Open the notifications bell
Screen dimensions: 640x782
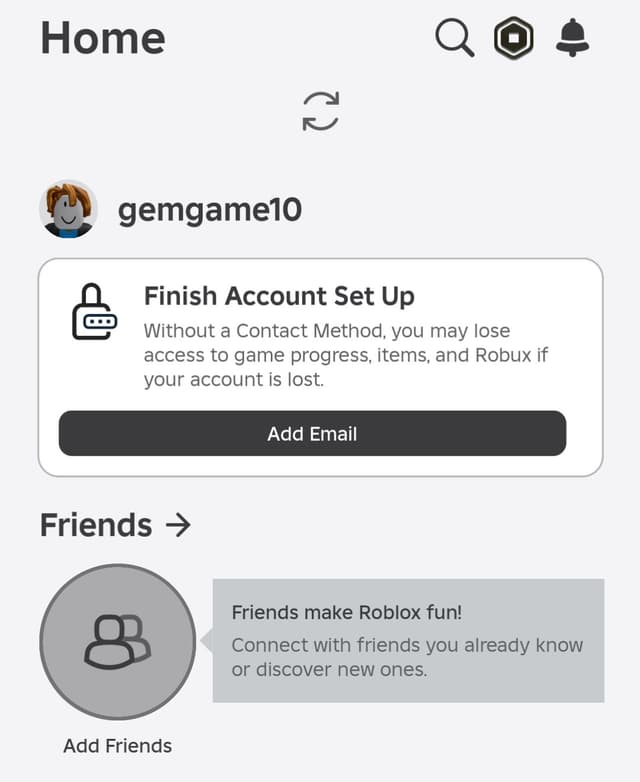(573, 39)
